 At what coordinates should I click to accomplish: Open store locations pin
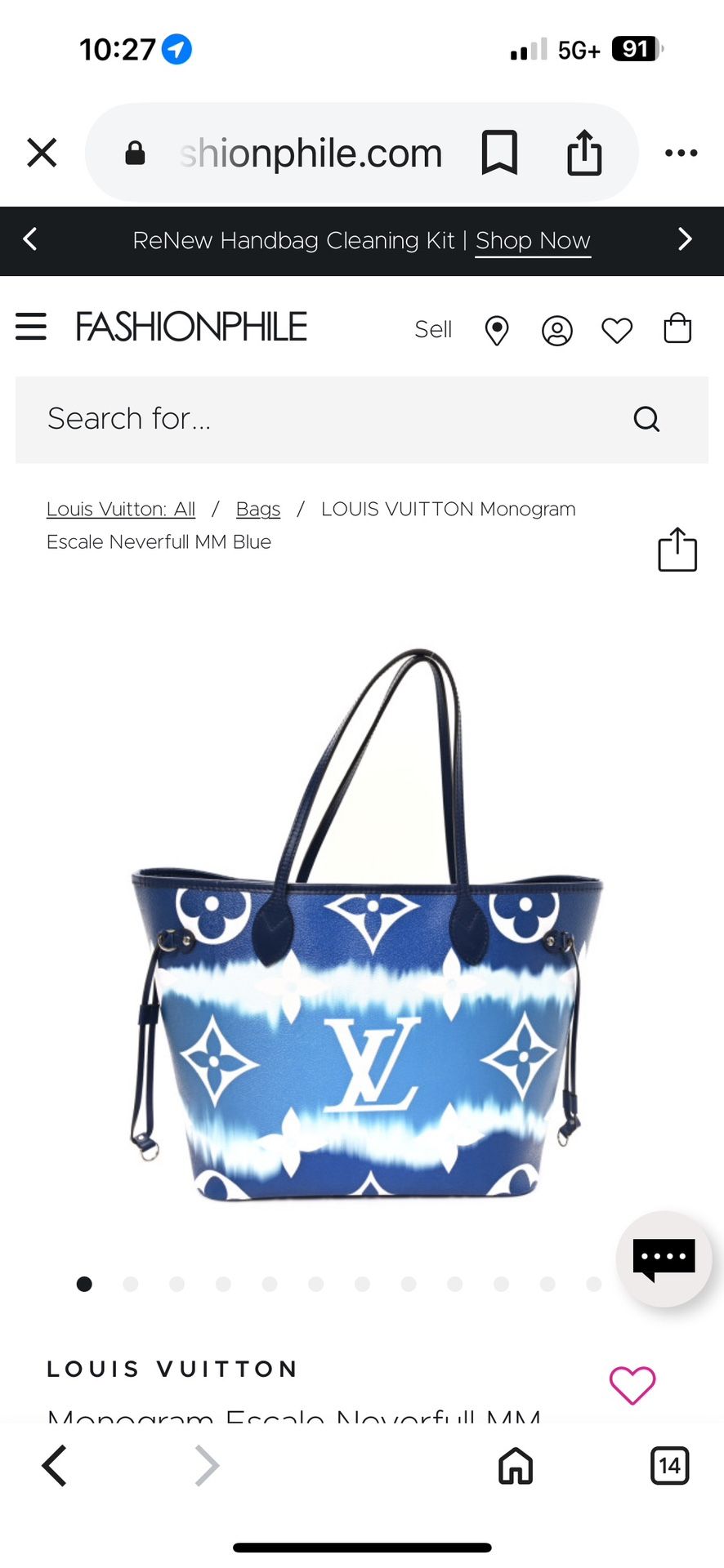497,331
